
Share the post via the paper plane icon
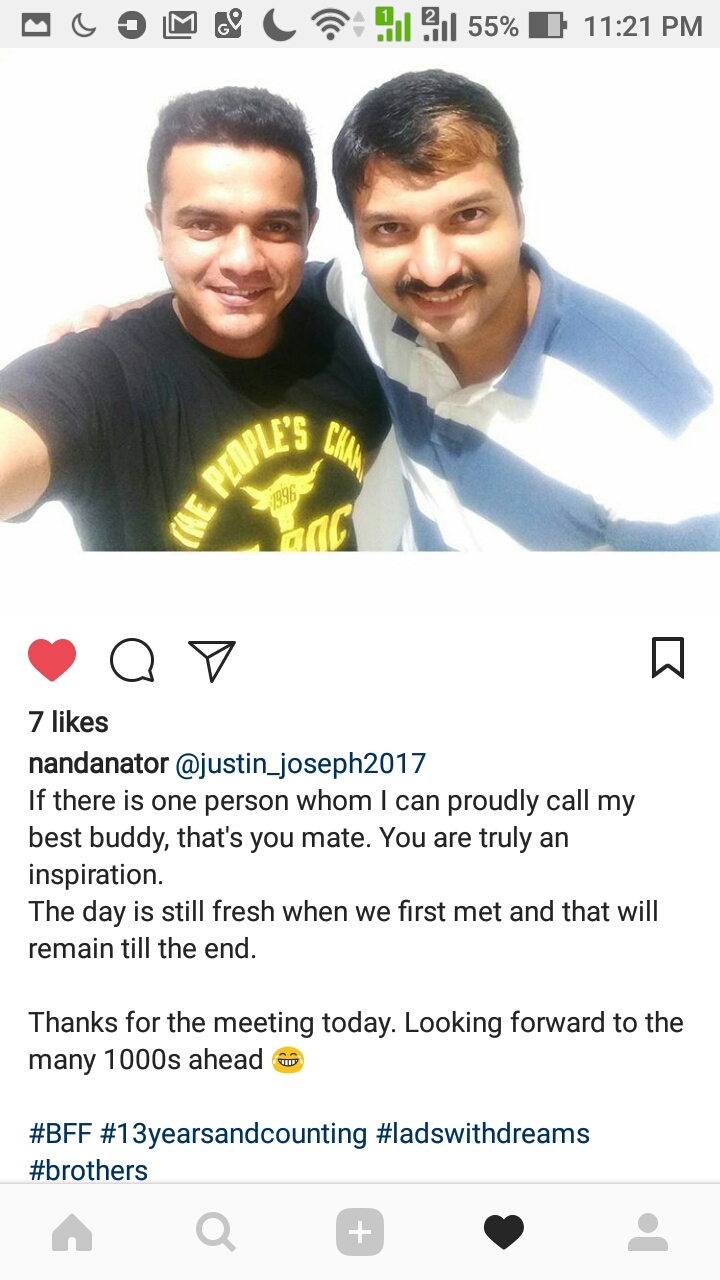point(211,660)
